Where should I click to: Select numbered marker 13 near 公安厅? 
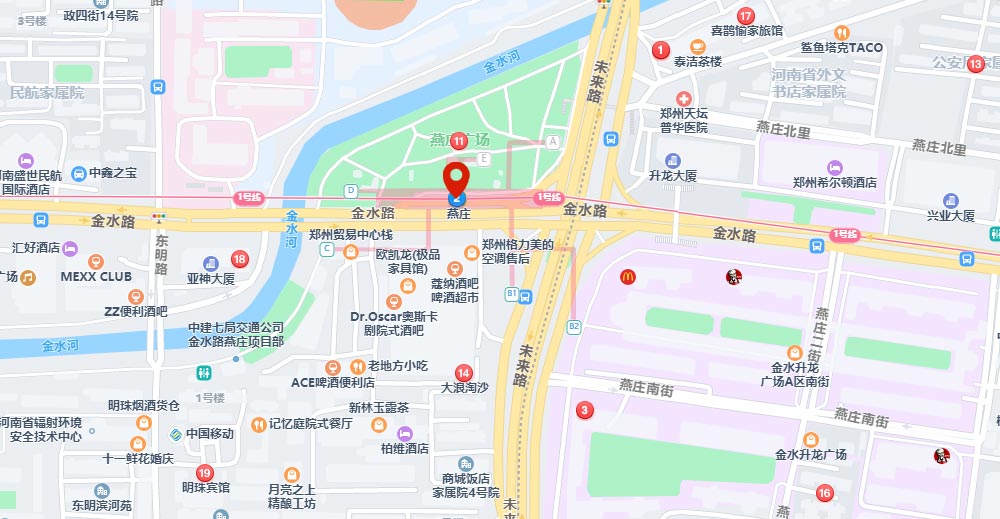[x=975, y=64]
